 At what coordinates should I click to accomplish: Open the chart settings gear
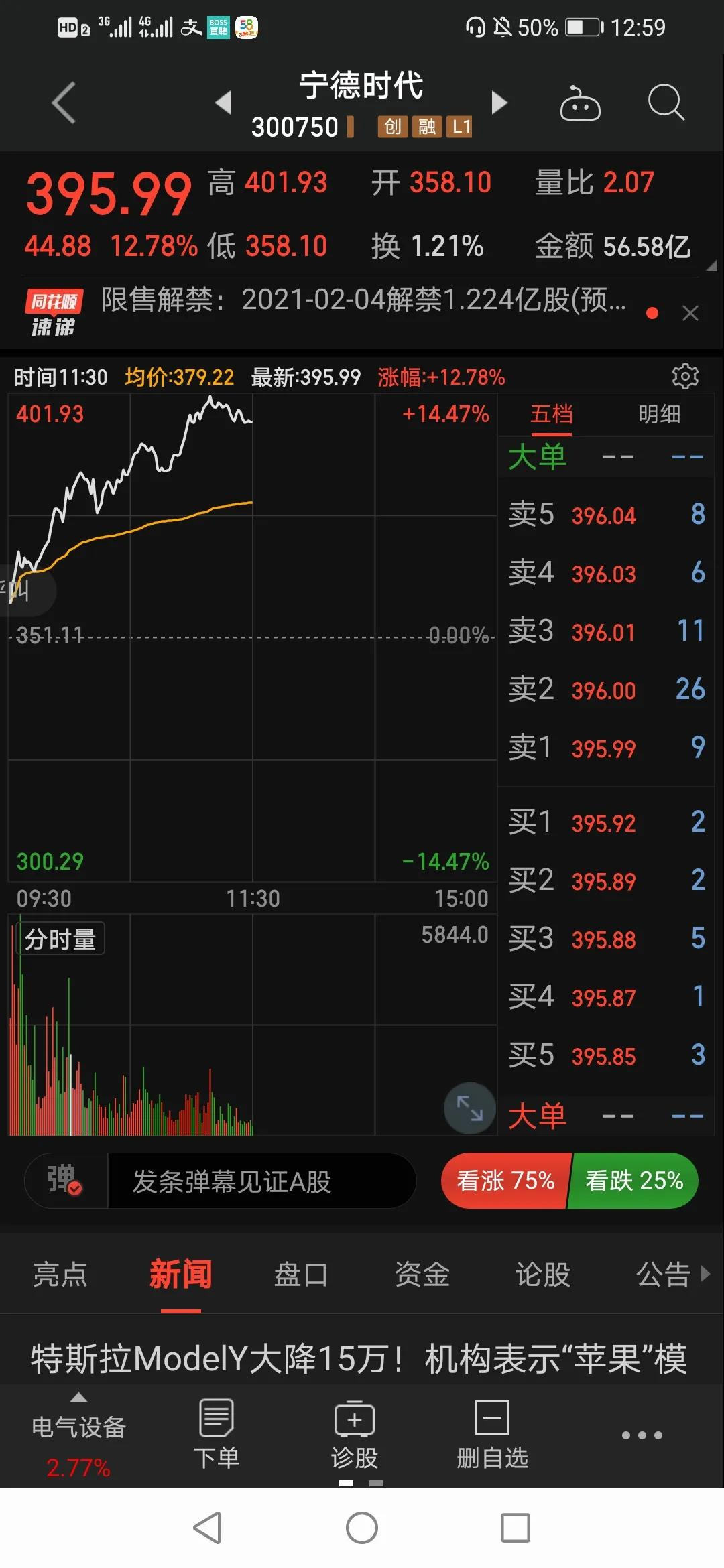pos(685,377)
